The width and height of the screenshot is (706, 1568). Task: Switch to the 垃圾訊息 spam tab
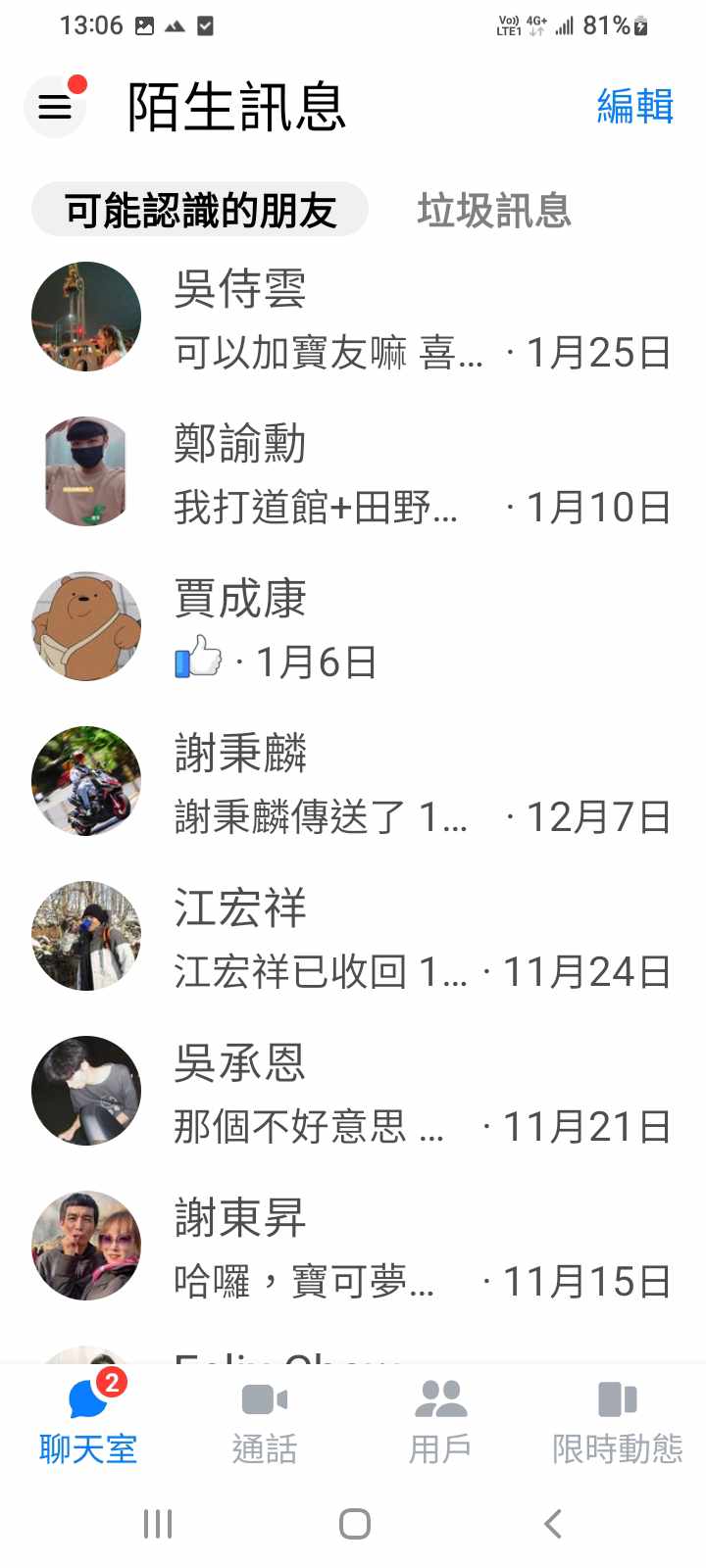click(x=493, y=210)
